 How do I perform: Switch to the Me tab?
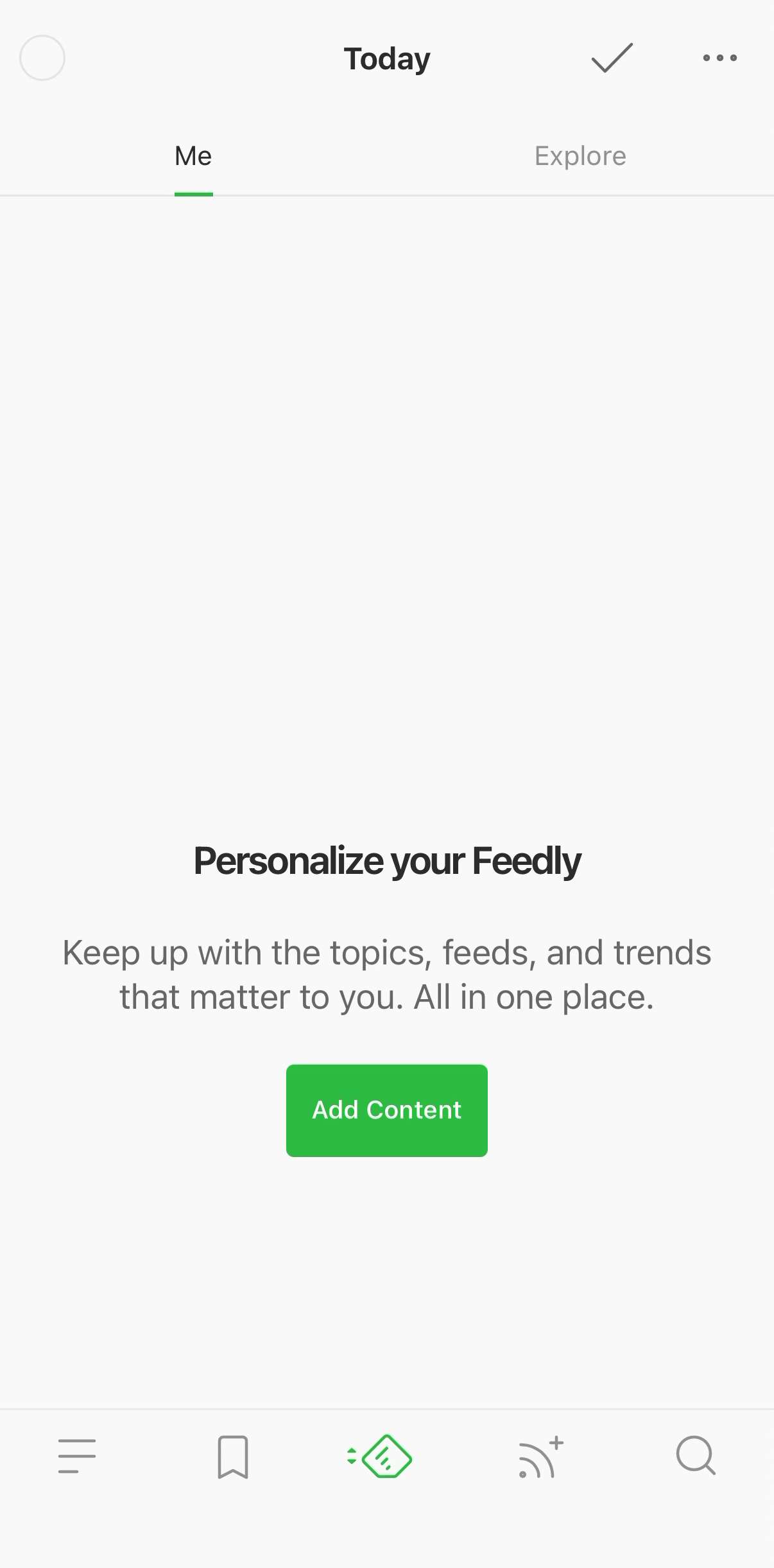click(193, 156)
